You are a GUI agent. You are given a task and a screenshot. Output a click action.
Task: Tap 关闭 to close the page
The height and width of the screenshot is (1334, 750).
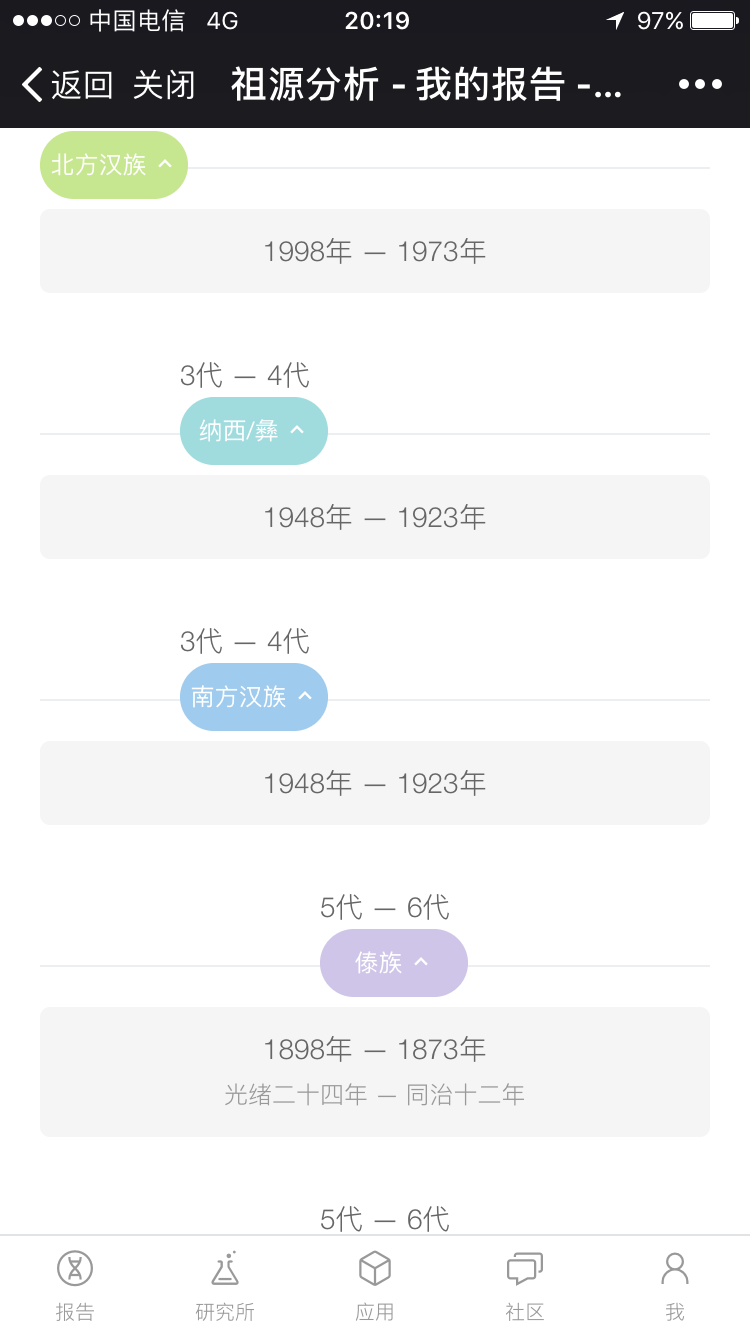click(164, 85)
